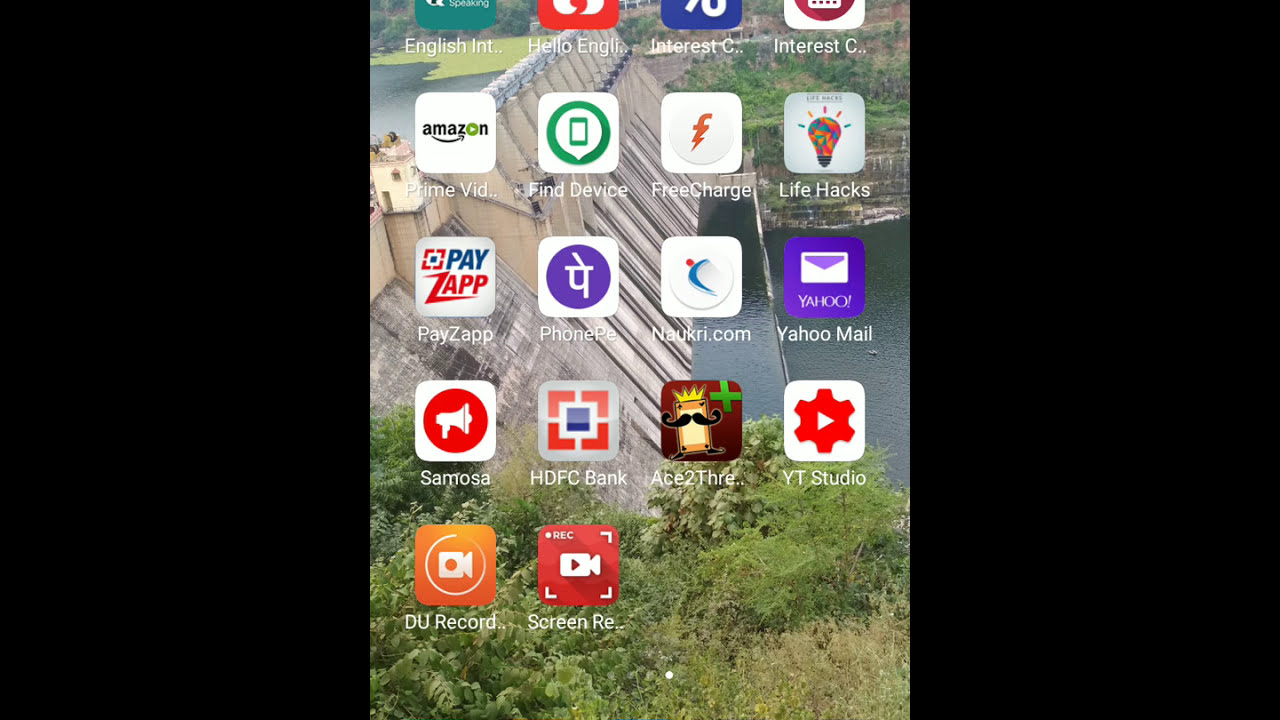Open the HDFC Bank app
Viewport: 1280px width, 720px height.
click(x=578, y=421)
